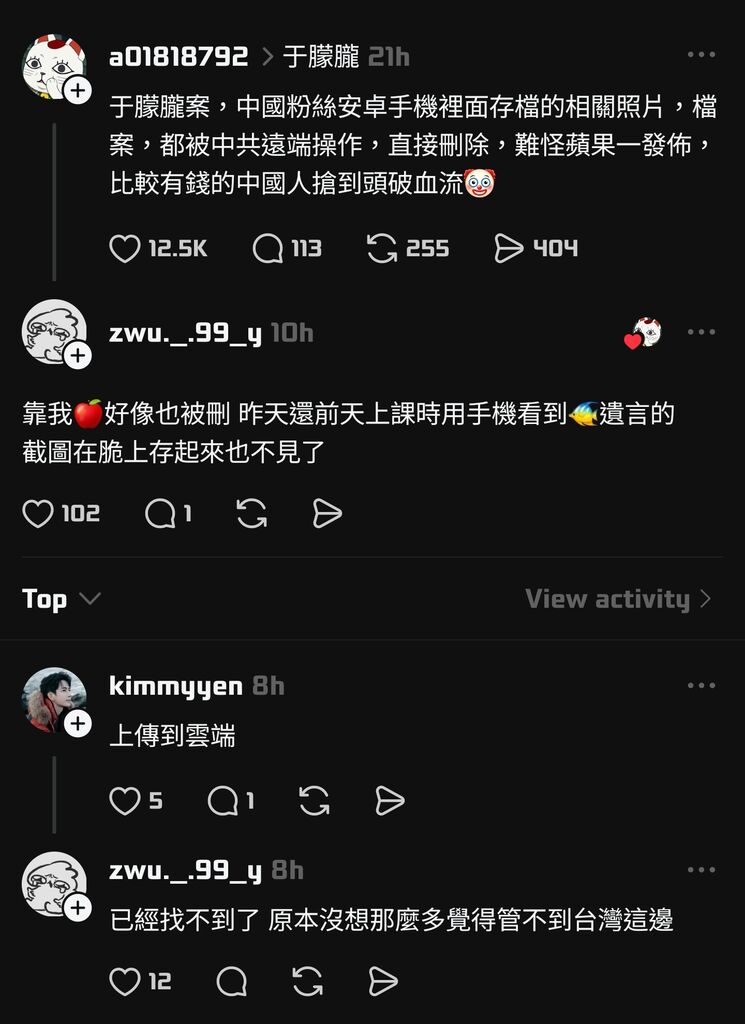The width and height of the screenshot is (745, 1024).
Task: Follow a01818792 via avatar plus badge
Action: click(77, 91)
